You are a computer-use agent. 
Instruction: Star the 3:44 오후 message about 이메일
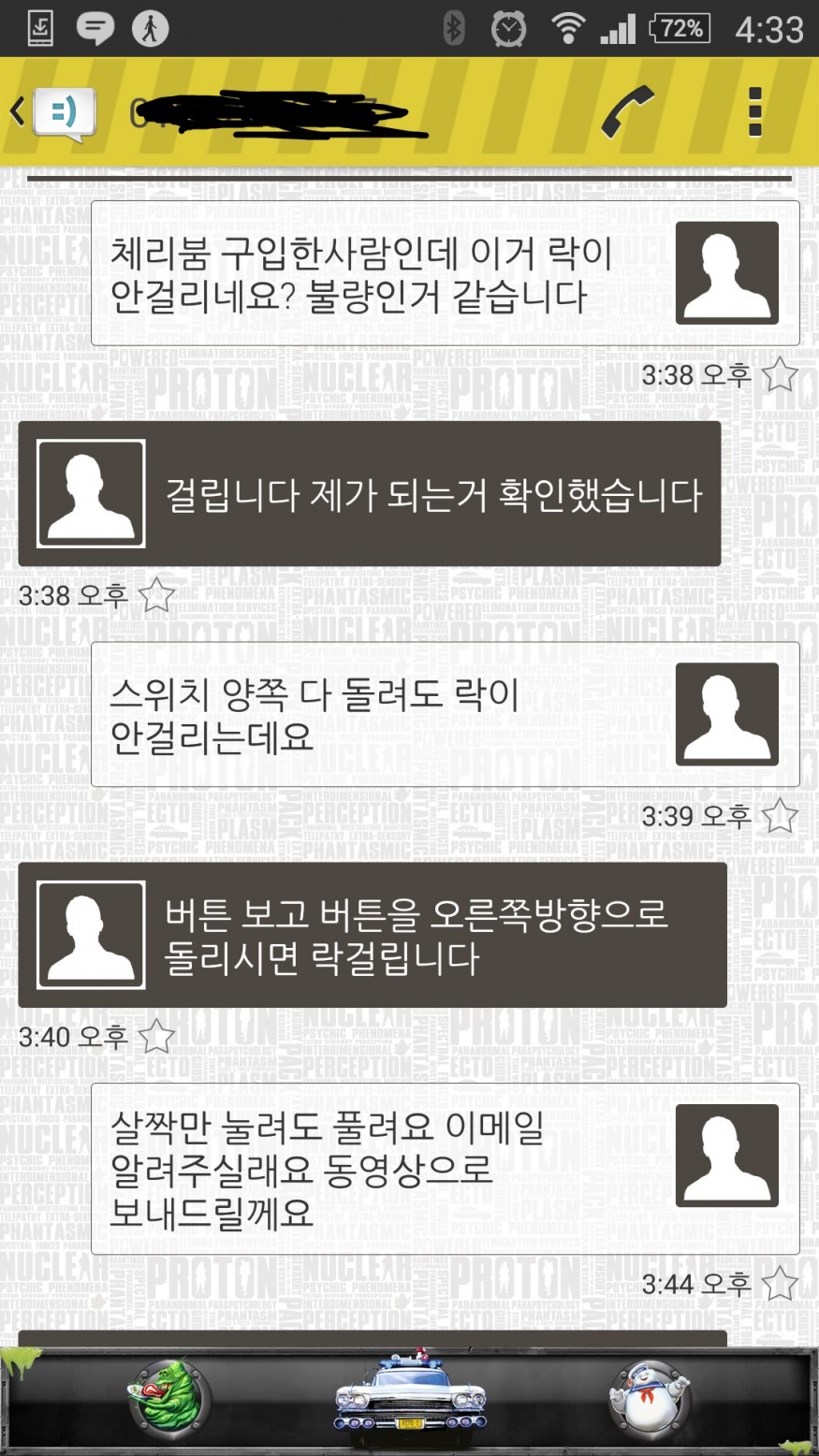(779, 1284)
